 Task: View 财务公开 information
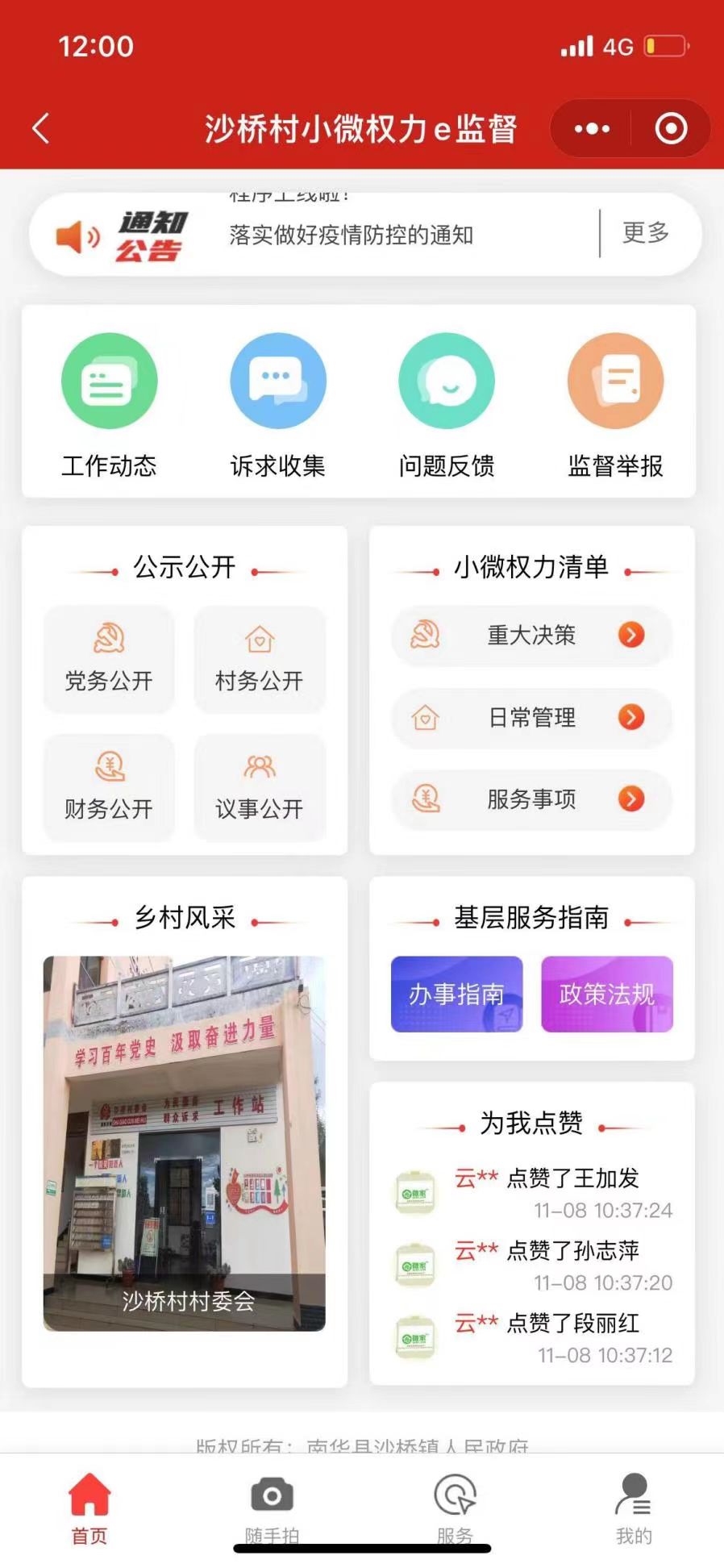point(109,787)
